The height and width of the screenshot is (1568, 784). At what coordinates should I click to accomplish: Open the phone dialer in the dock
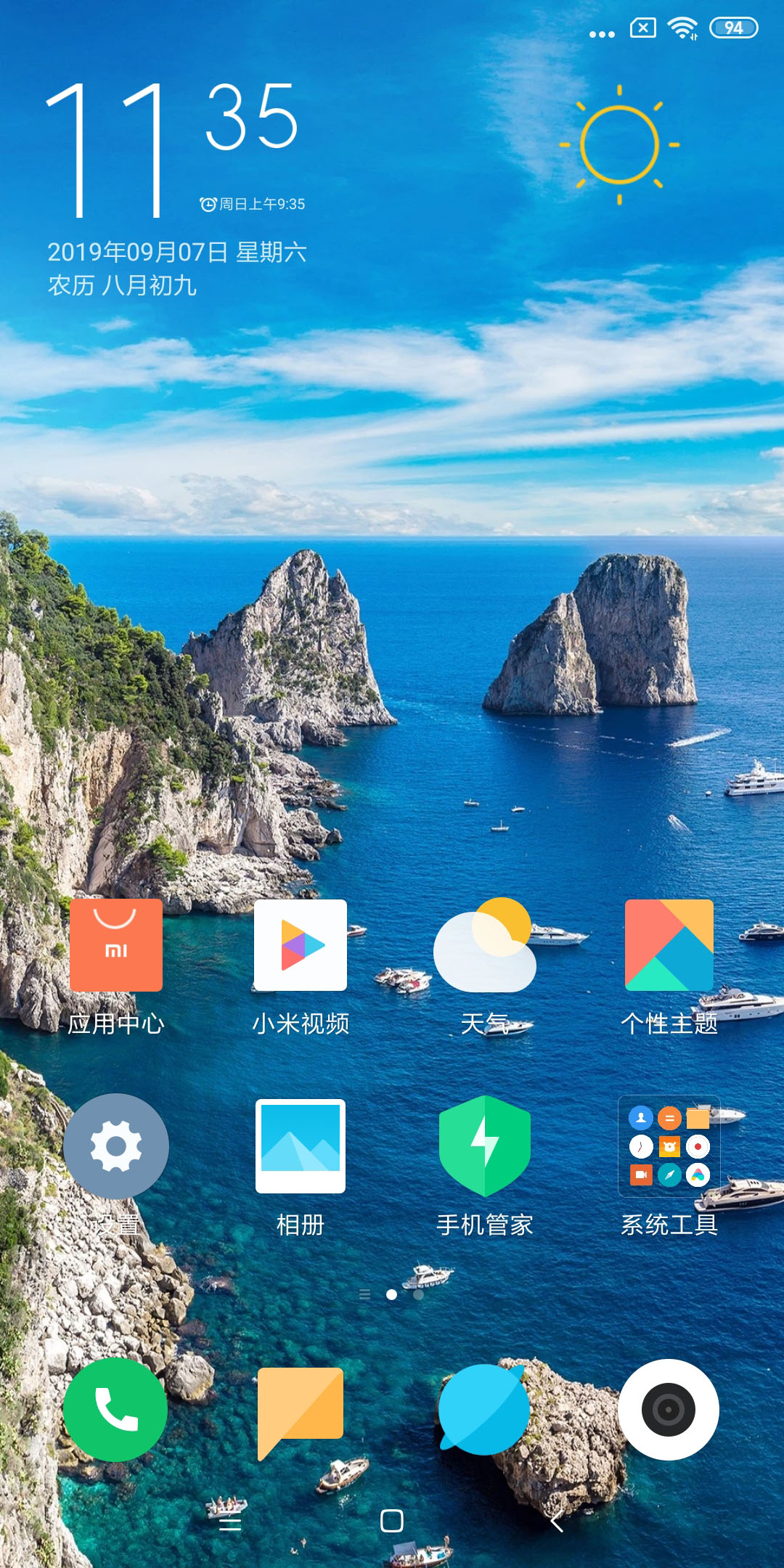point(116,1410)
